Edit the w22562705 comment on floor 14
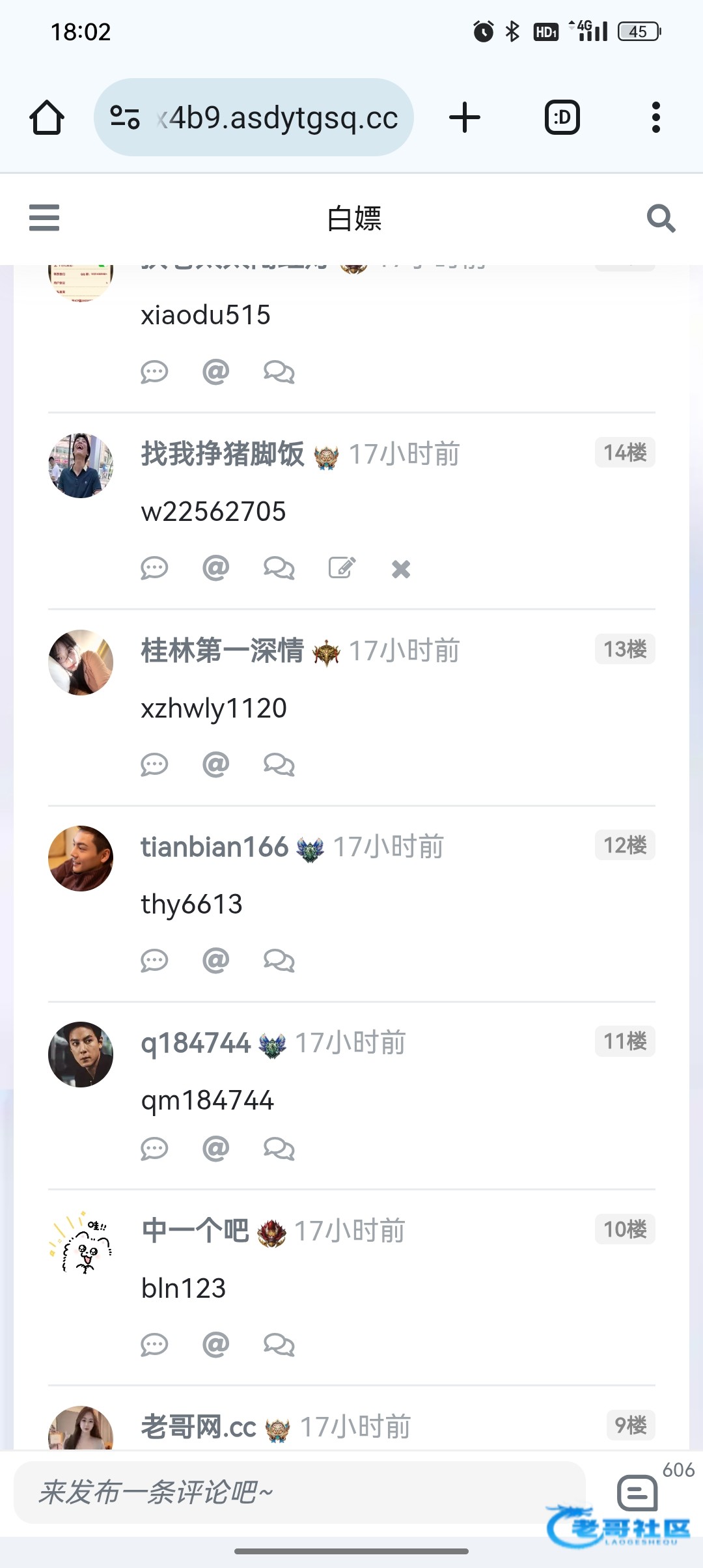 [342, 568]
